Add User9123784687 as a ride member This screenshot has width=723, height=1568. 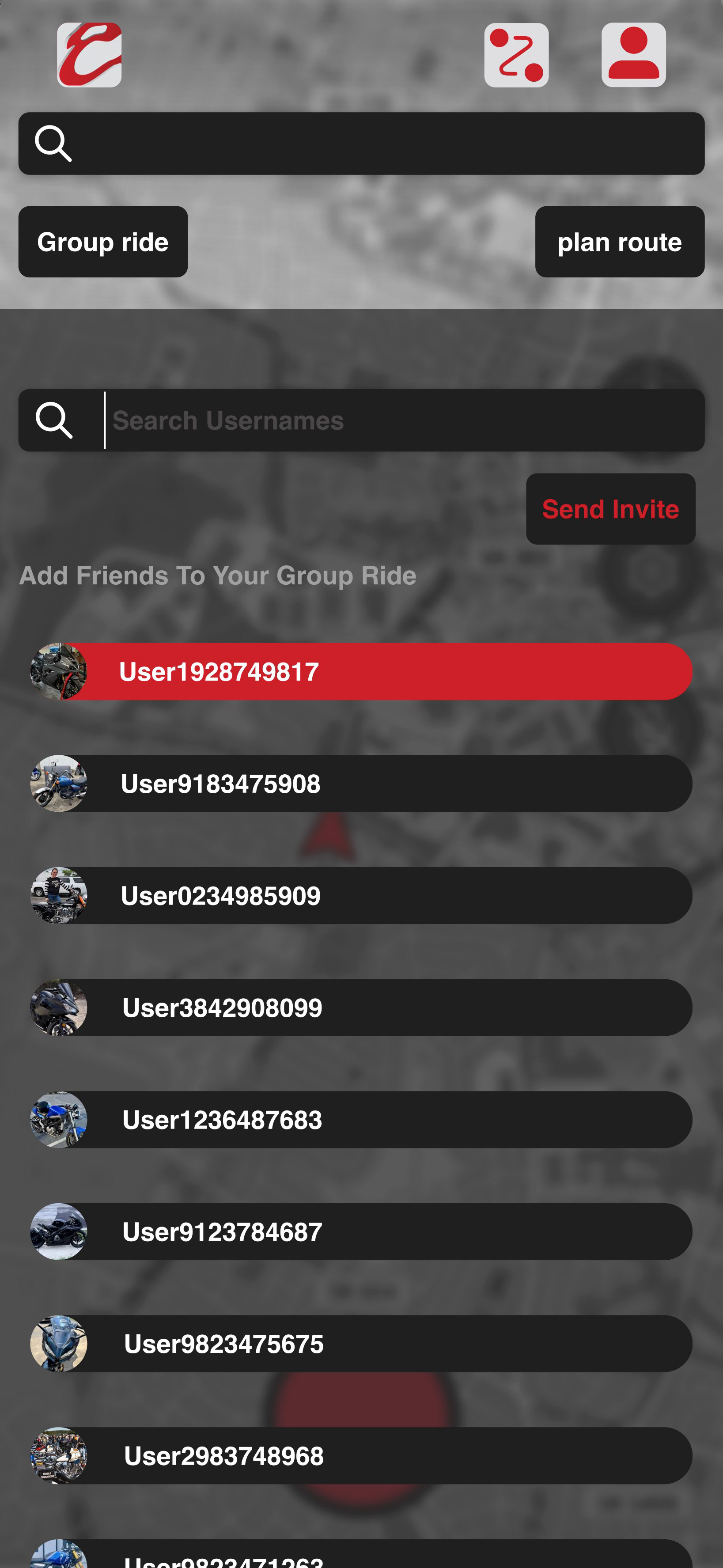pos(361,1231)
